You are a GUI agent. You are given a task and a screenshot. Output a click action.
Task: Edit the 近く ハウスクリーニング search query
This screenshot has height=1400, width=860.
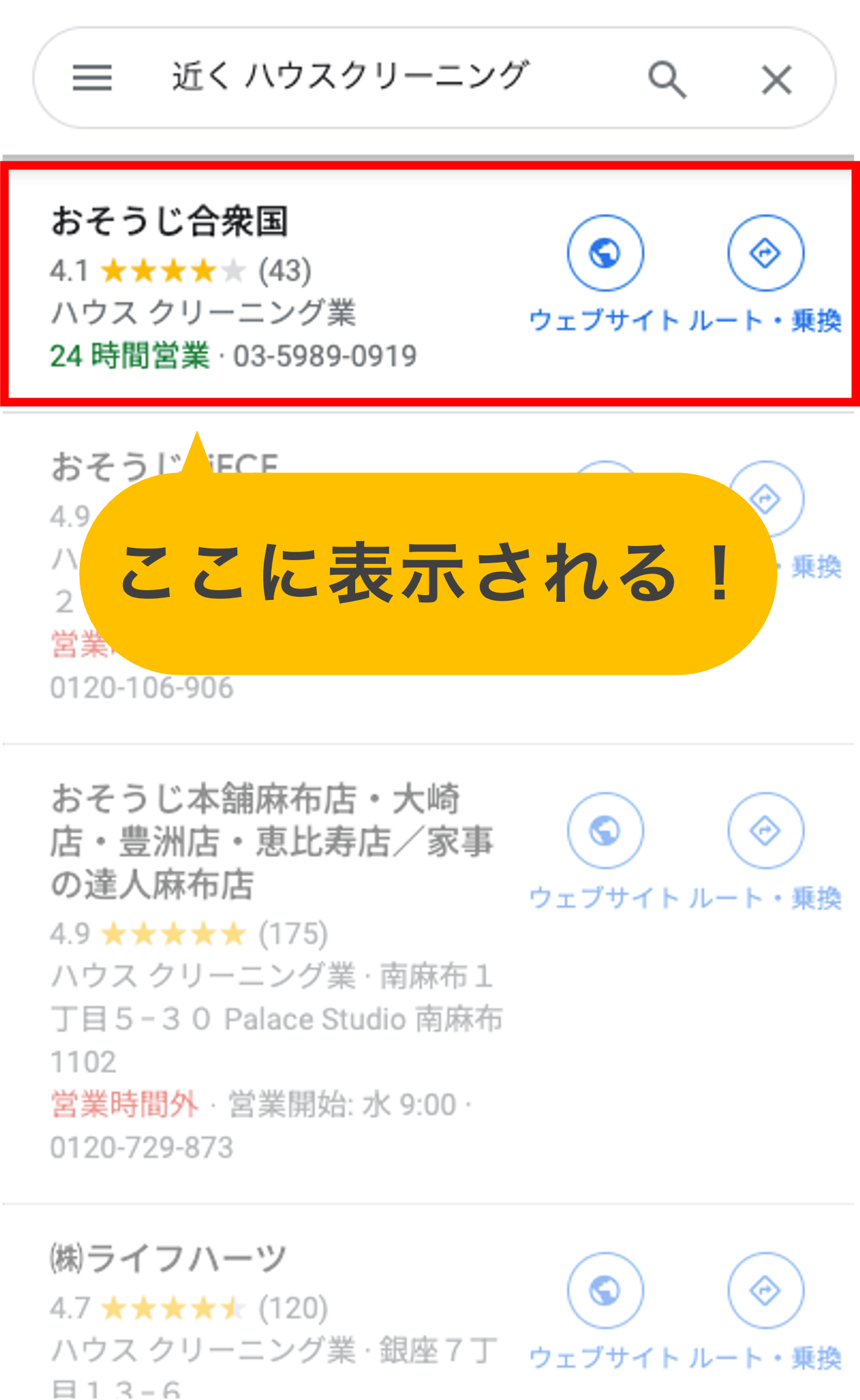tap(350, 77)
